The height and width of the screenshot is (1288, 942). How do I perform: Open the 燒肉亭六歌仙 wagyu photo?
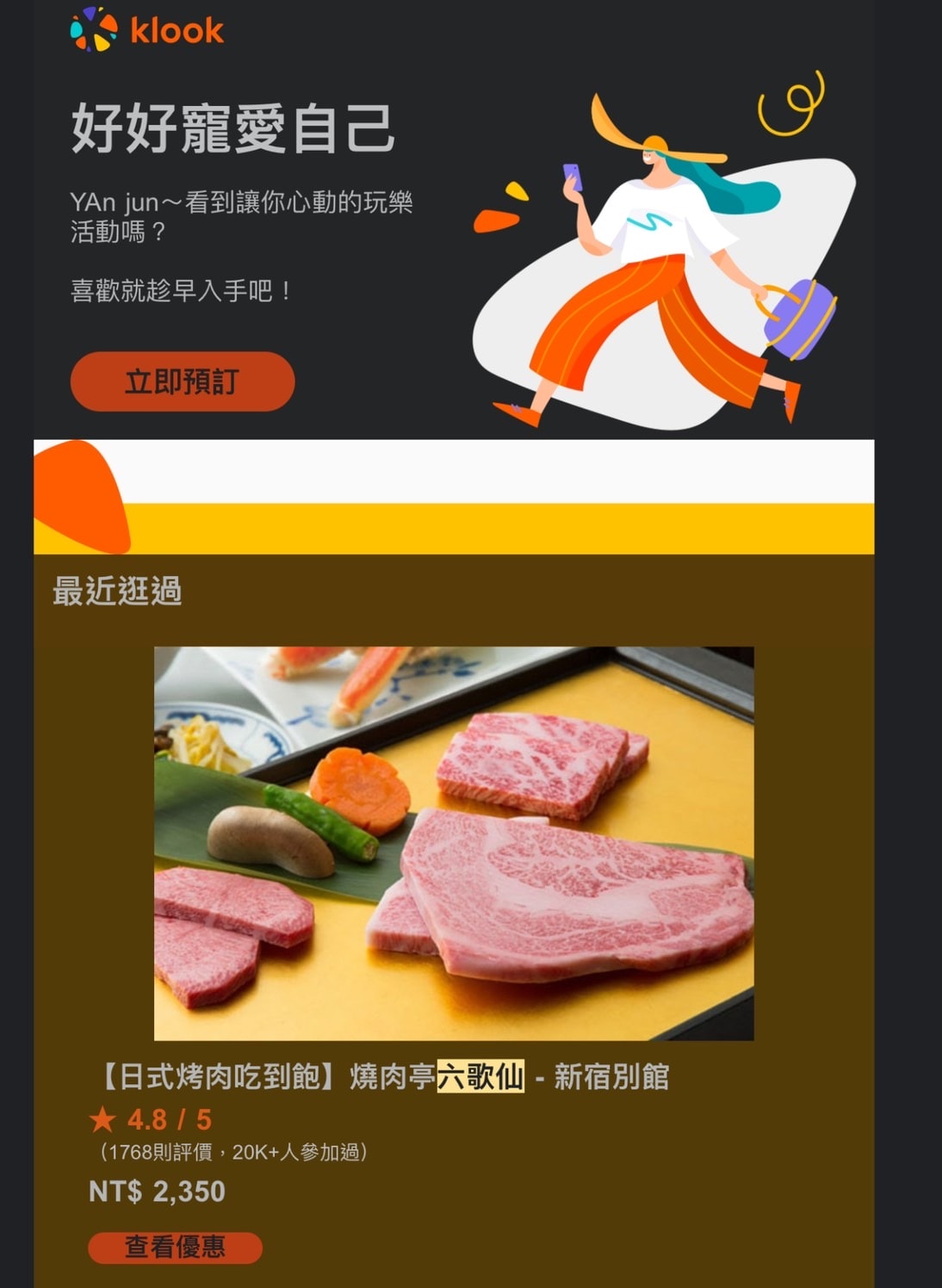454,843
